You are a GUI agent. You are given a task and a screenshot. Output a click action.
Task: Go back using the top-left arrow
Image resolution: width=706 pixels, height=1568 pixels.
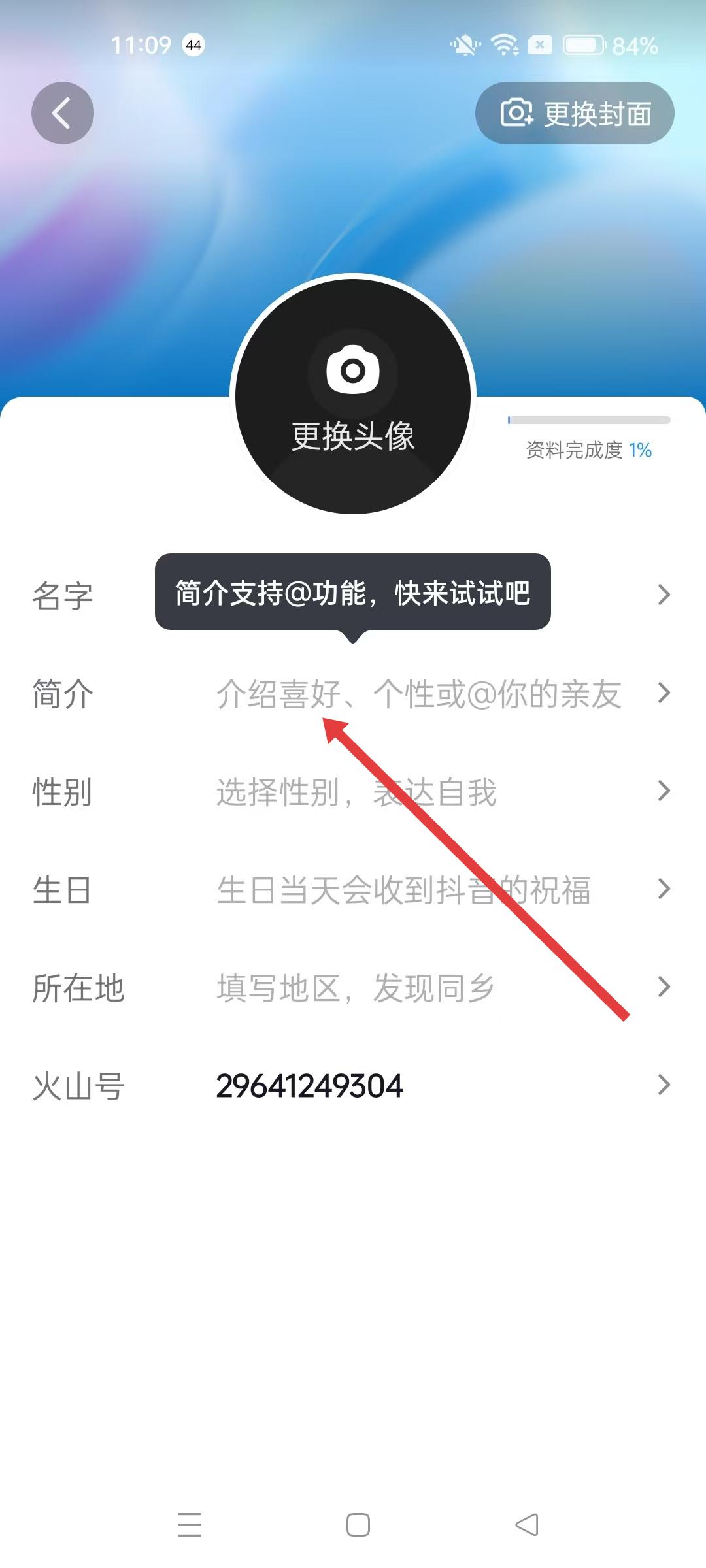point(62,113)
